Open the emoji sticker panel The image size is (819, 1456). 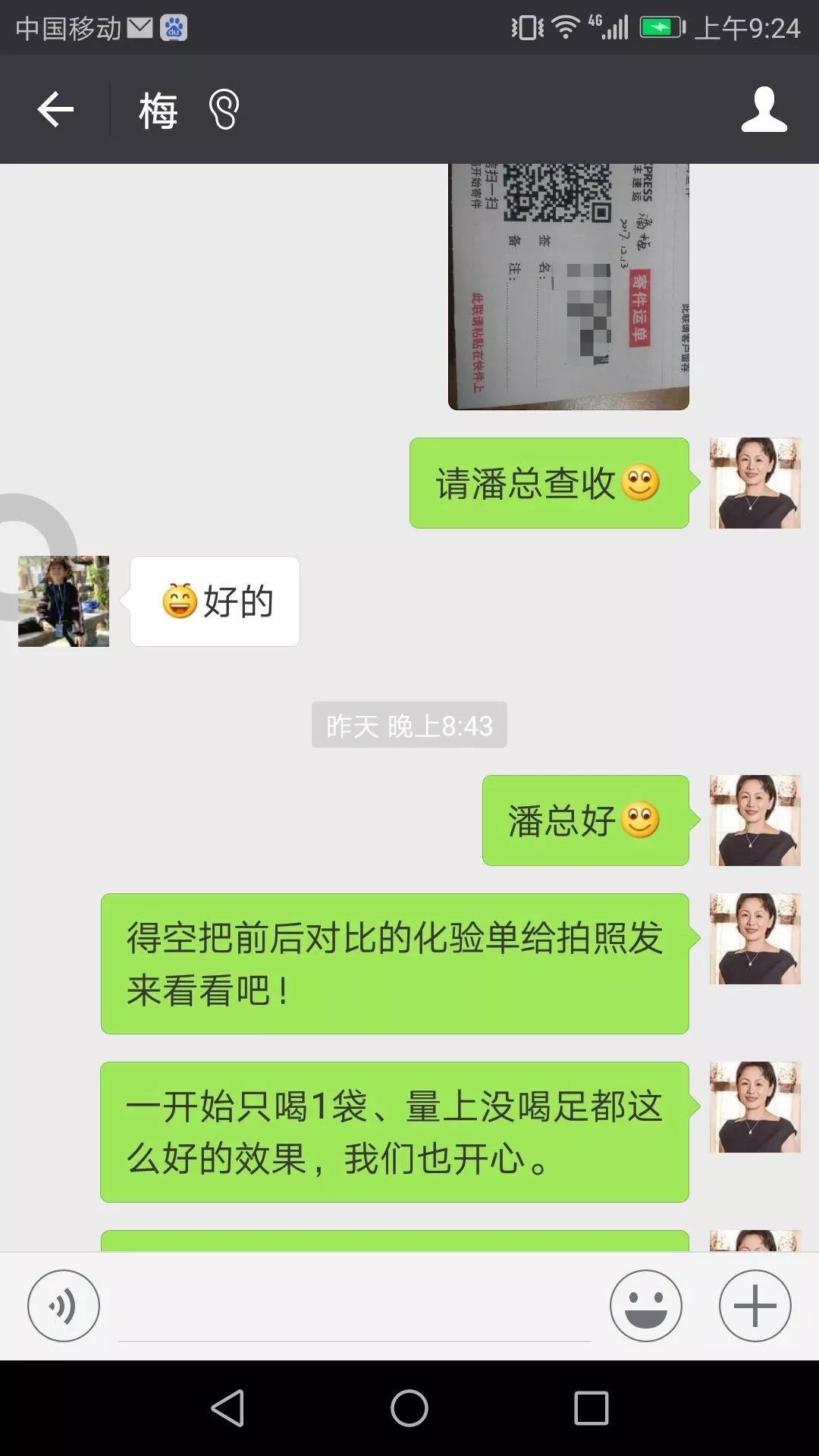[x=645, y=1306]
